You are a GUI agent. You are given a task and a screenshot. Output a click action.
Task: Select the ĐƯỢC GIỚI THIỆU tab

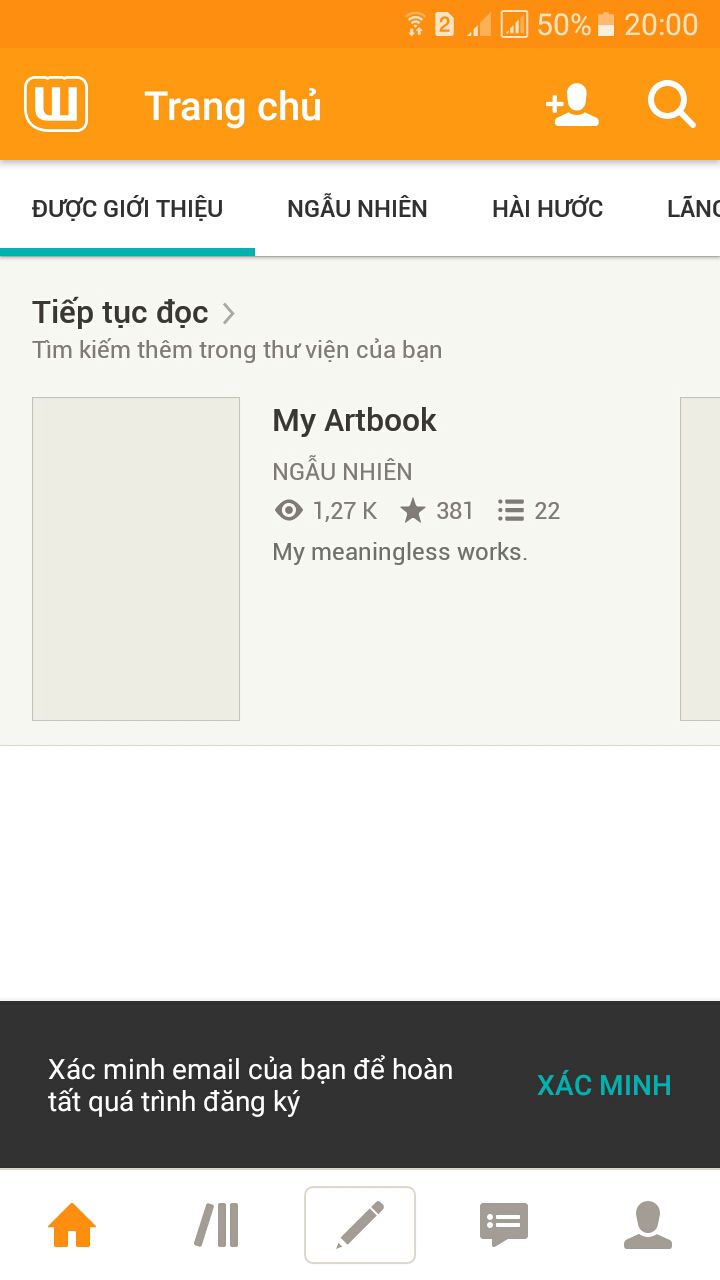click(x=127, y=208)
